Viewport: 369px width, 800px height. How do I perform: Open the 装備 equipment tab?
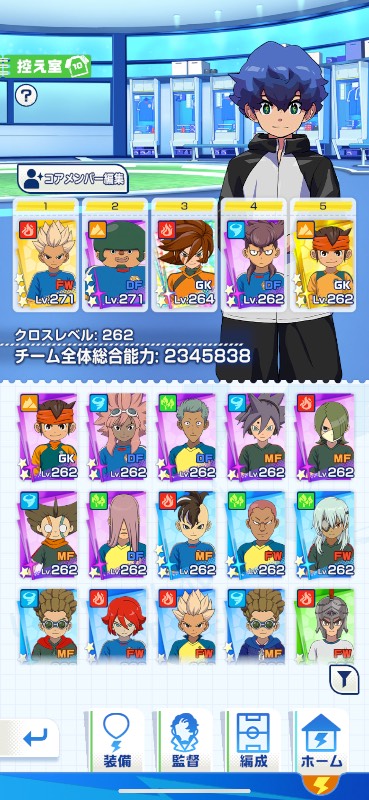[116, 741]
